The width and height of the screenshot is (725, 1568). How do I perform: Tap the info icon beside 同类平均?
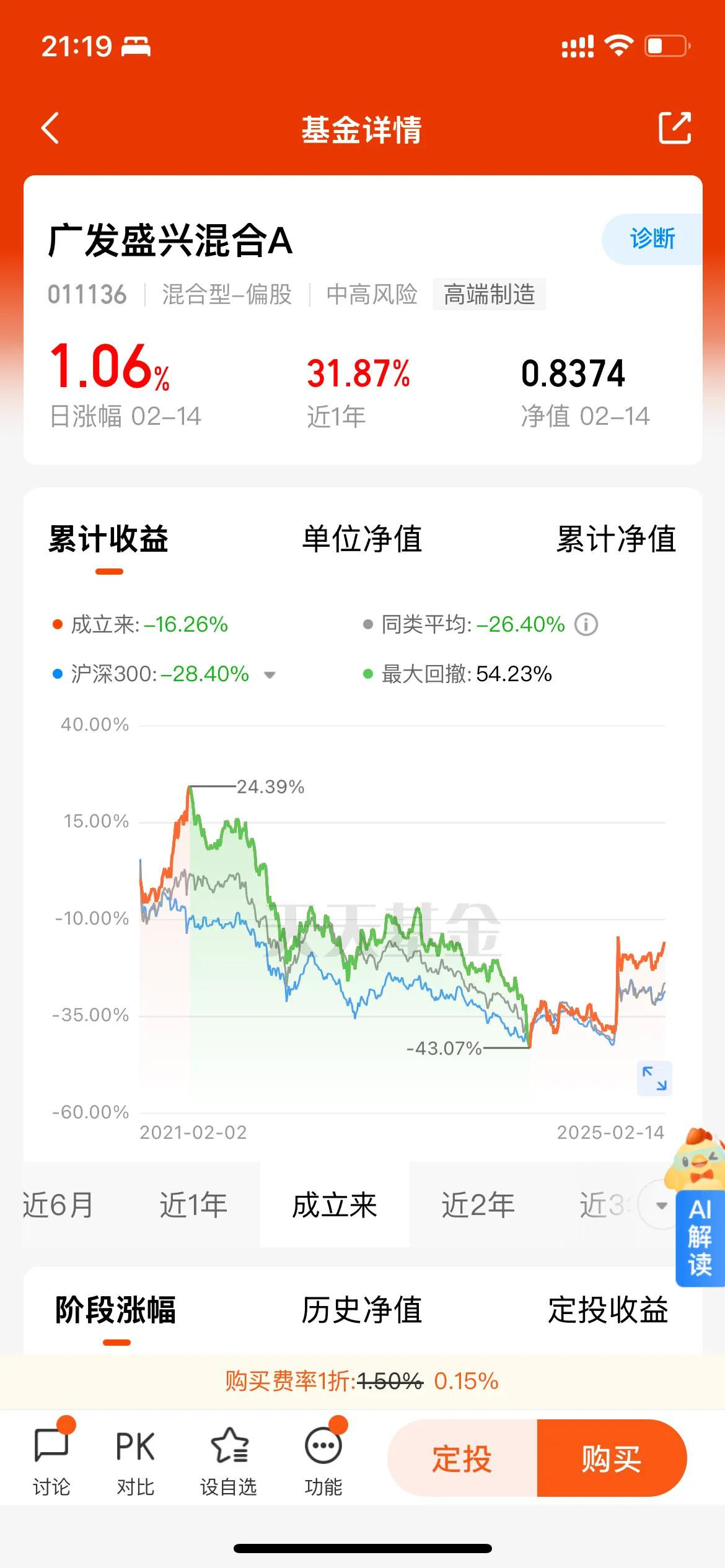[585, 624]
